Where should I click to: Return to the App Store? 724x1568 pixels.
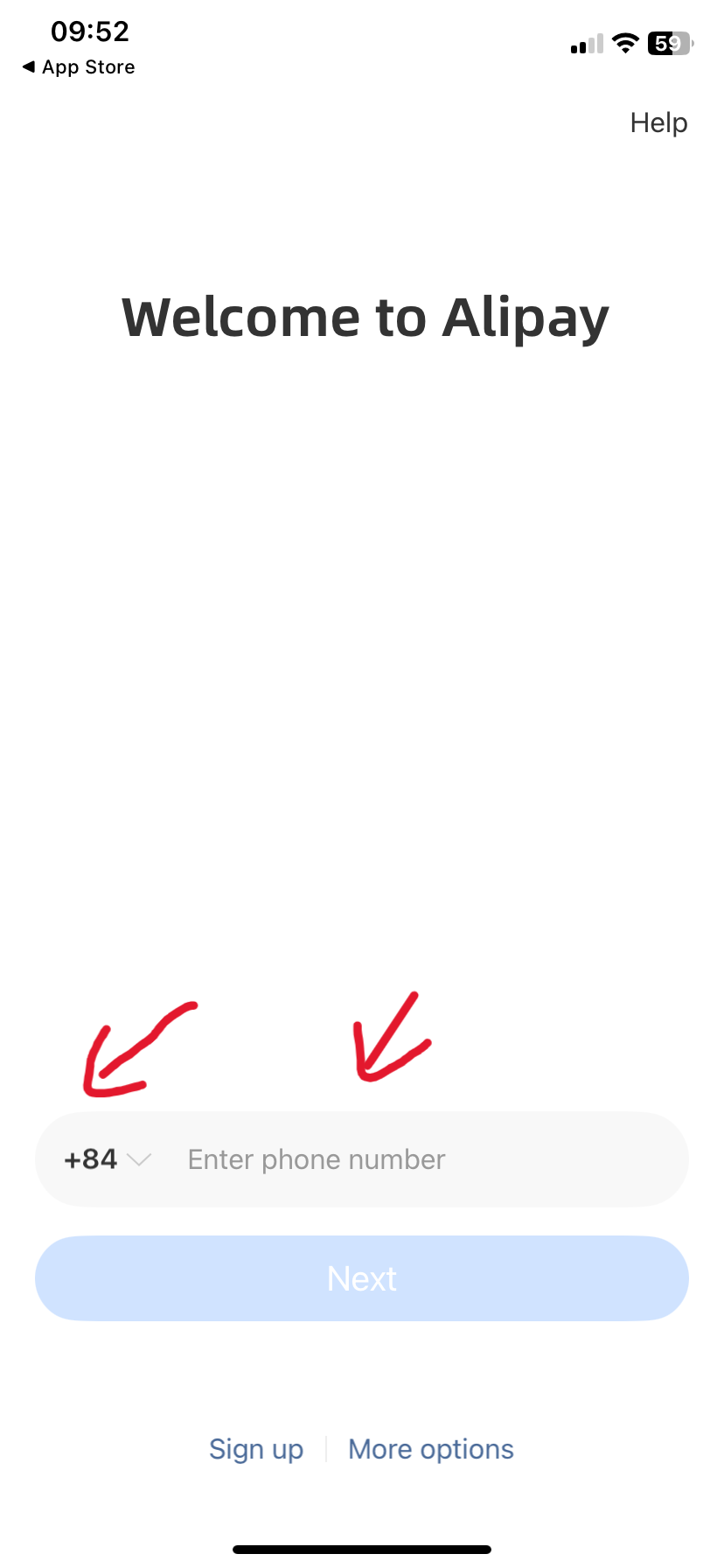[x=79, y=67]
